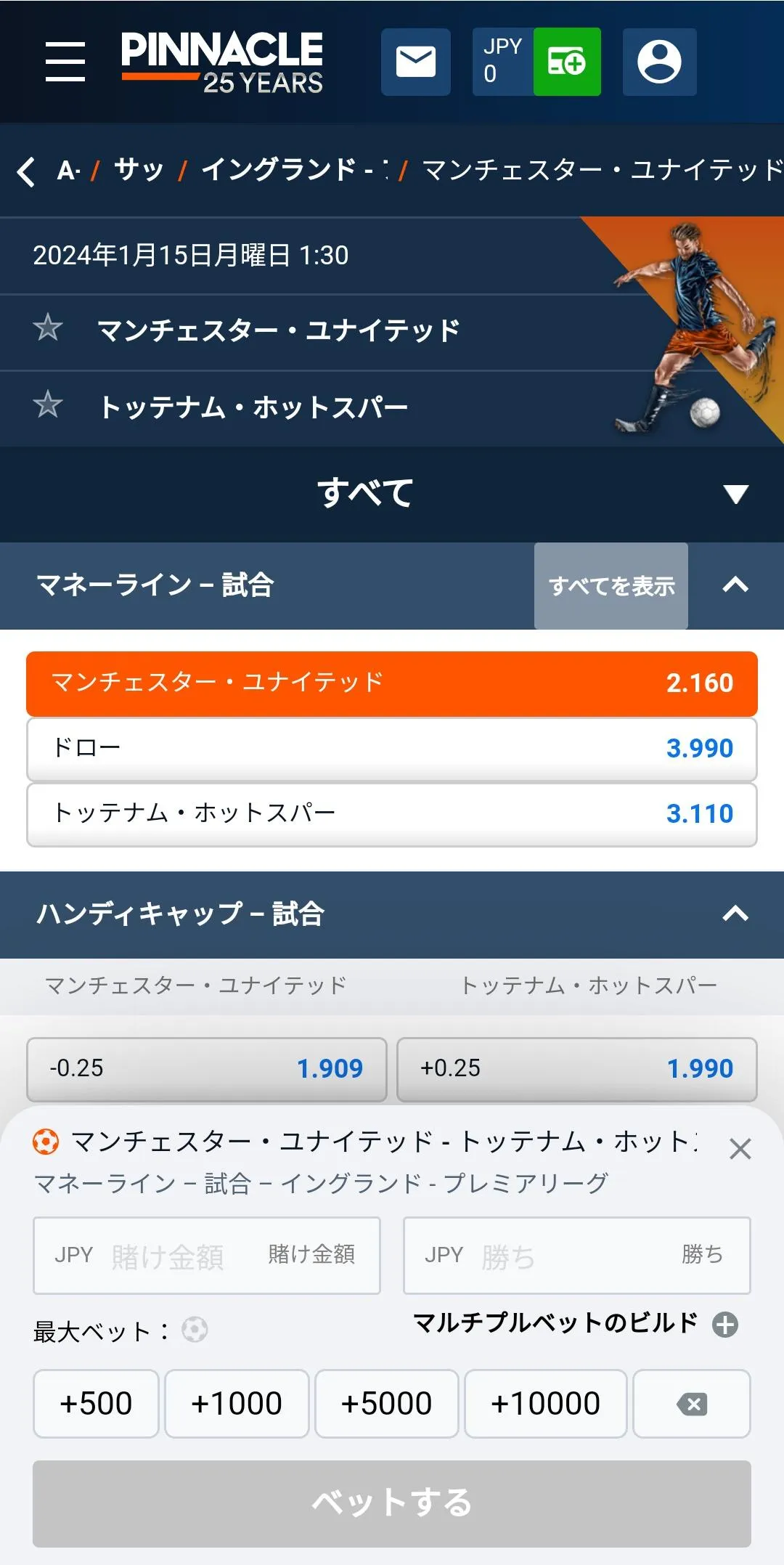Collapse the マネーライン – 試合 section
784x1565 pixels.
(x=735, y=585)
